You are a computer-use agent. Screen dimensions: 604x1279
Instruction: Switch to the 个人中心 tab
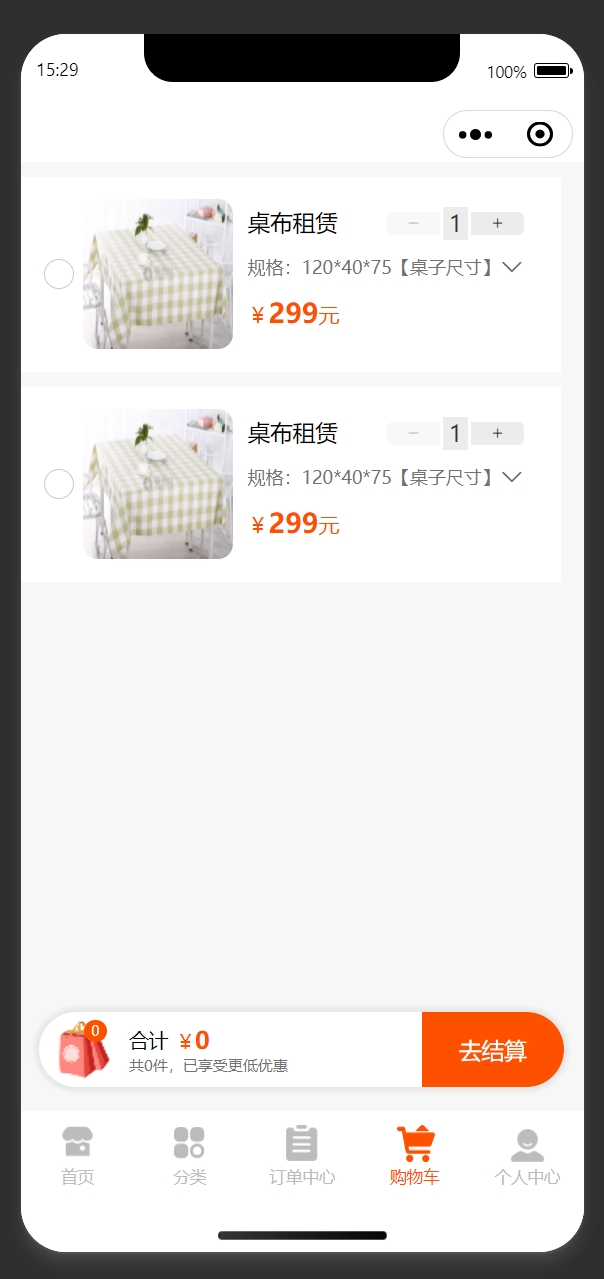(x=527, y=1155)
